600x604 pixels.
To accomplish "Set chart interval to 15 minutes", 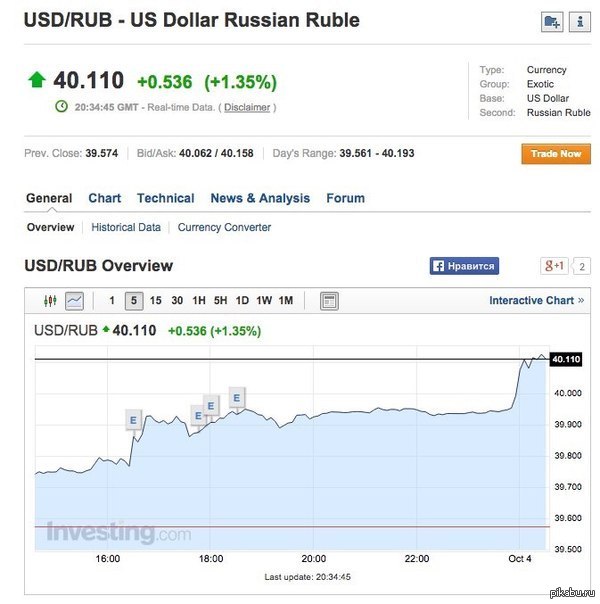I will tap(155, 300).
